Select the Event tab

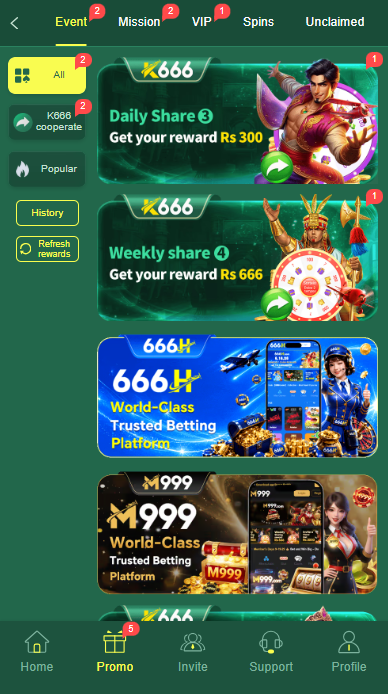point(71,22)
